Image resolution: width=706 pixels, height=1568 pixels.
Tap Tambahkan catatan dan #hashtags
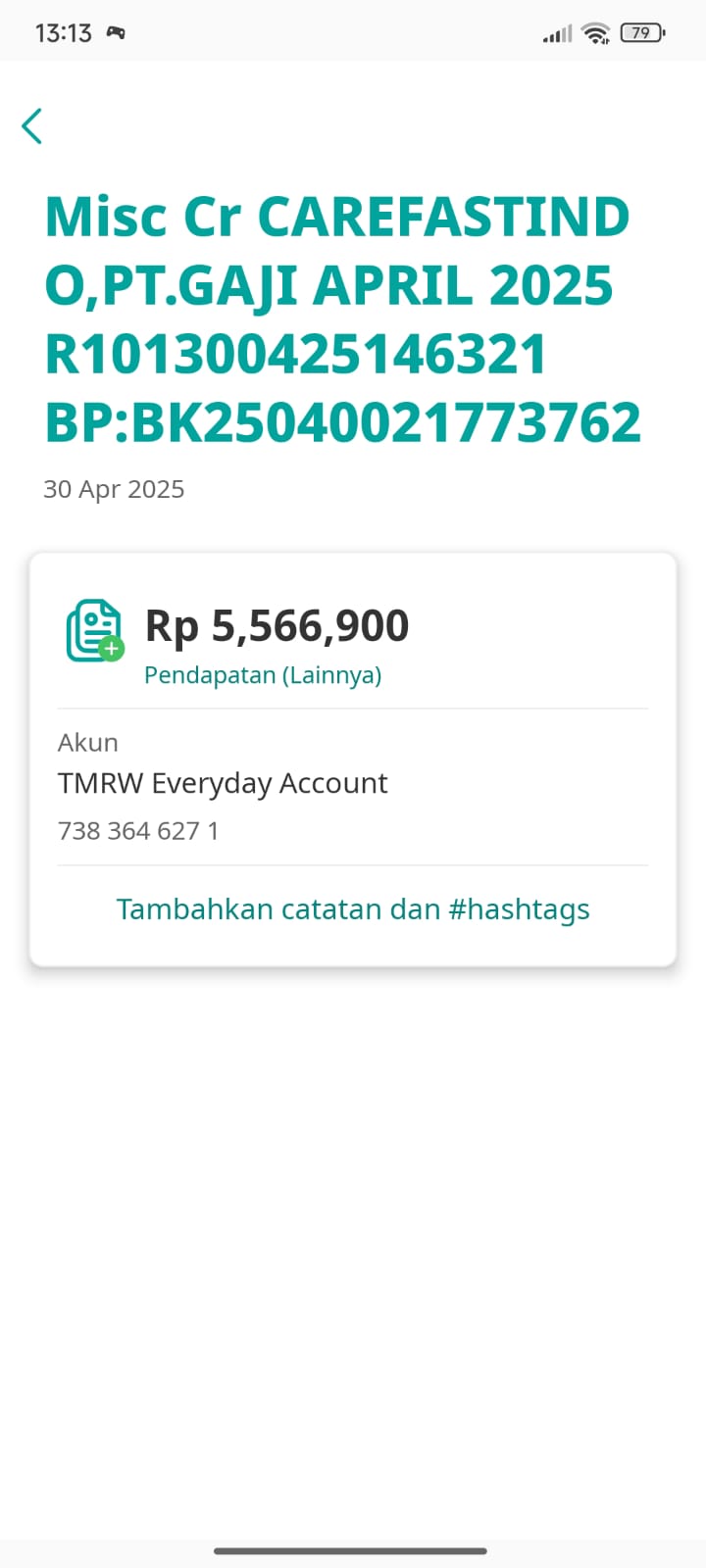353,909
